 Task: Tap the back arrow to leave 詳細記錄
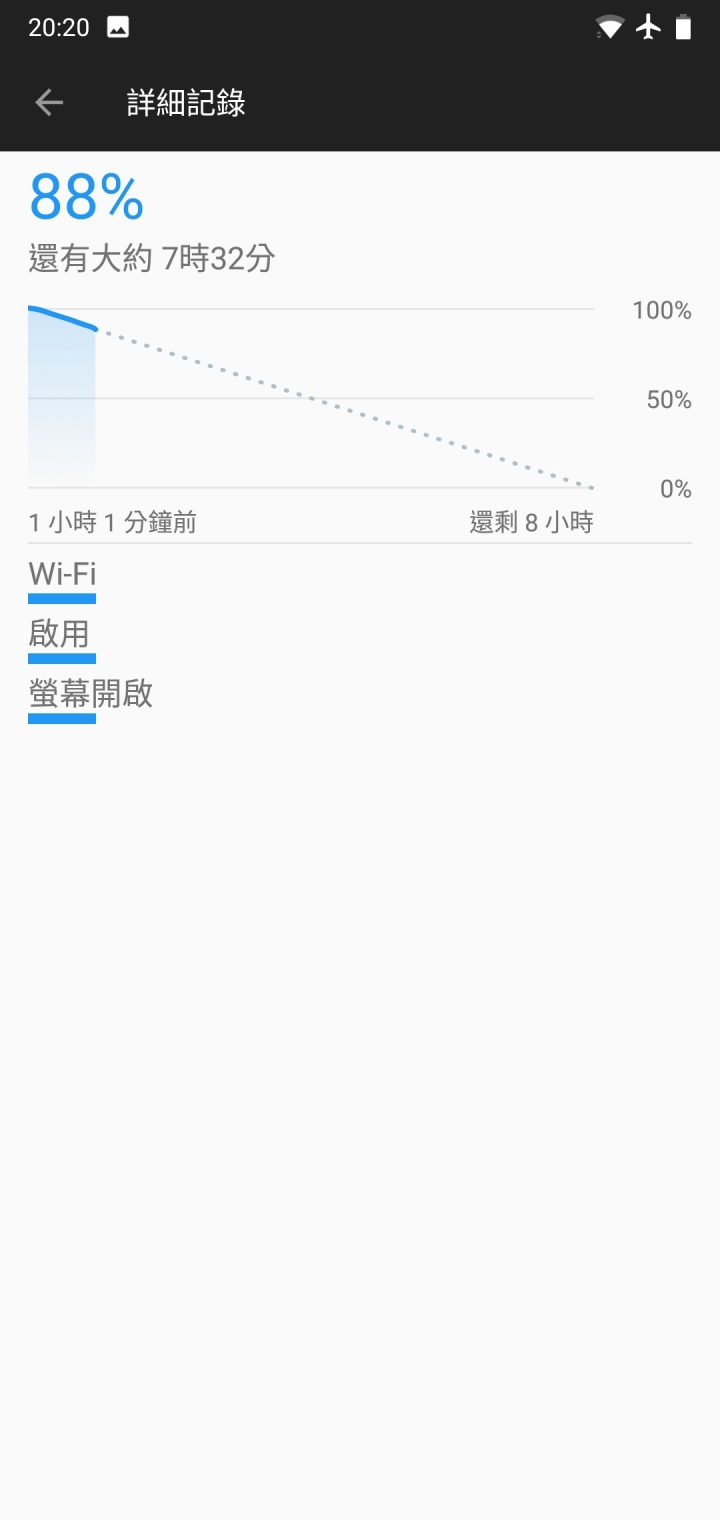point(48,102)
